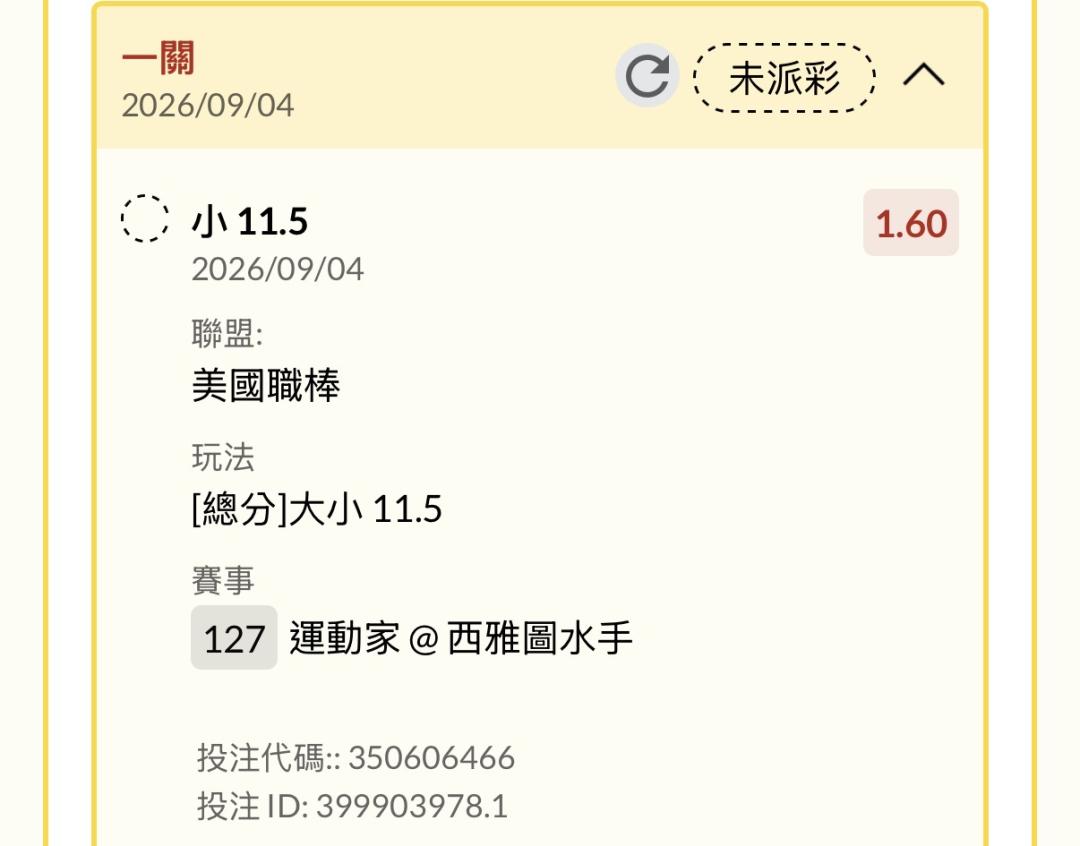Refresh the bet status
The image size is (1080, 846).
point(647,75)
